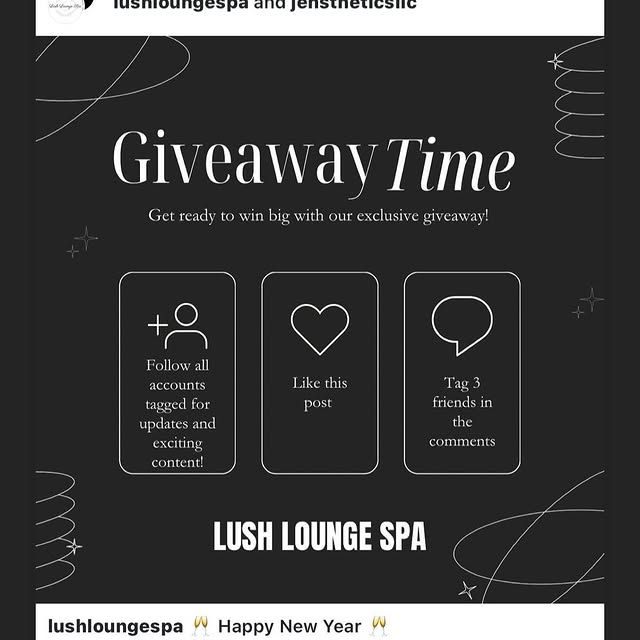The height and width of the screenshot is (640, 640).
Task: Tap the Lush Lounge Spa avatar
Action: (66, 8)
